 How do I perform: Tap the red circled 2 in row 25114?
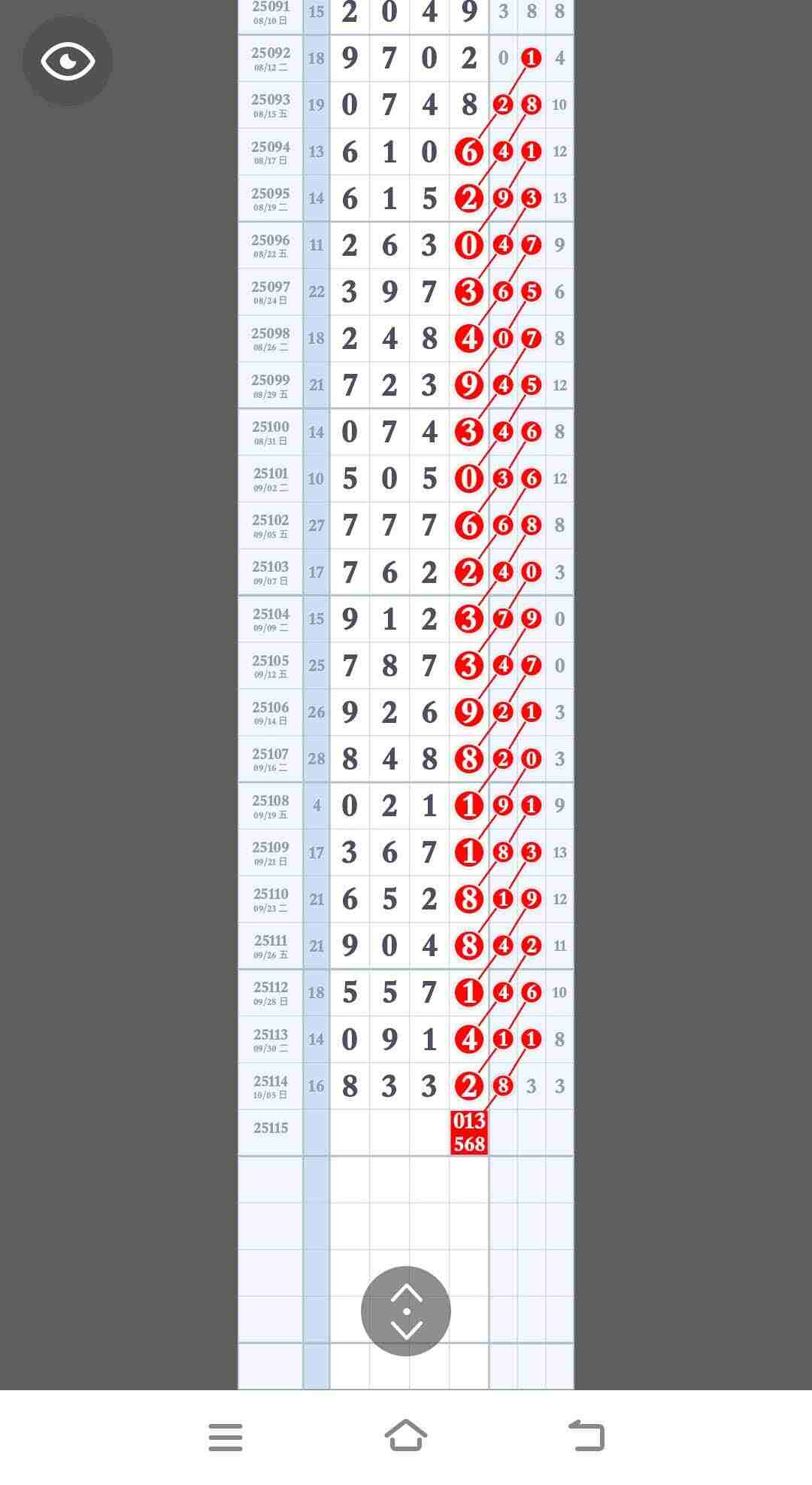(468, 1086)
